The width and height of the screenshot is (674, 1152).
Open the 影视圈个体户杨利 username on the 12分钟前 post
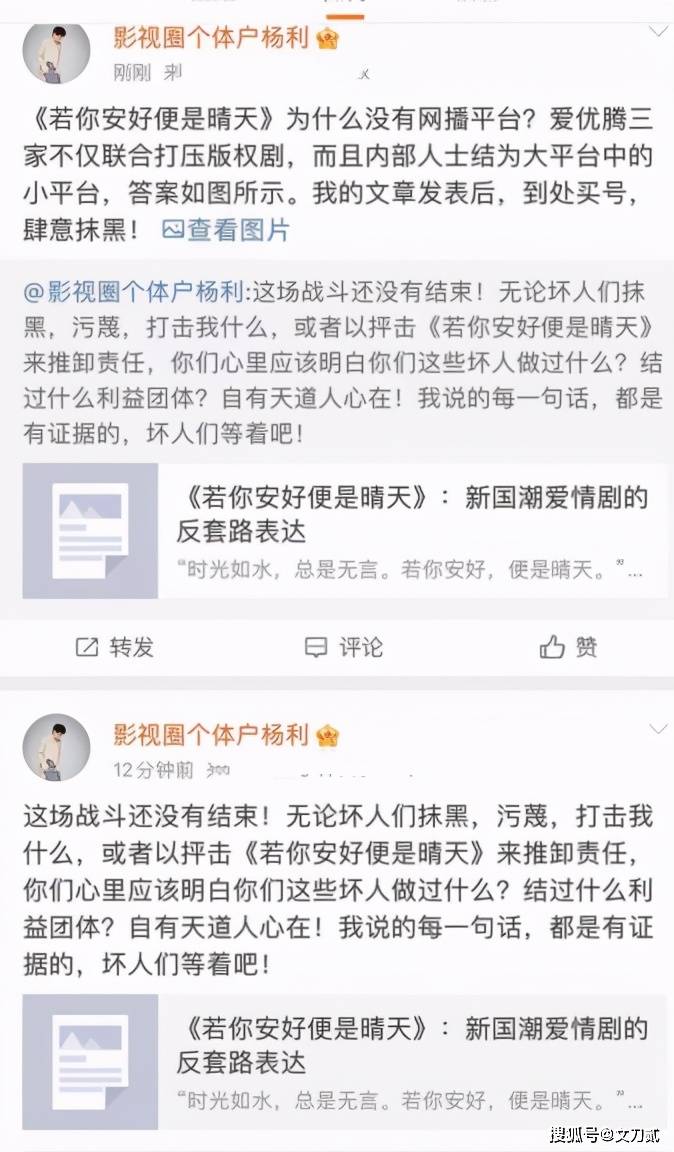(210, 734)
